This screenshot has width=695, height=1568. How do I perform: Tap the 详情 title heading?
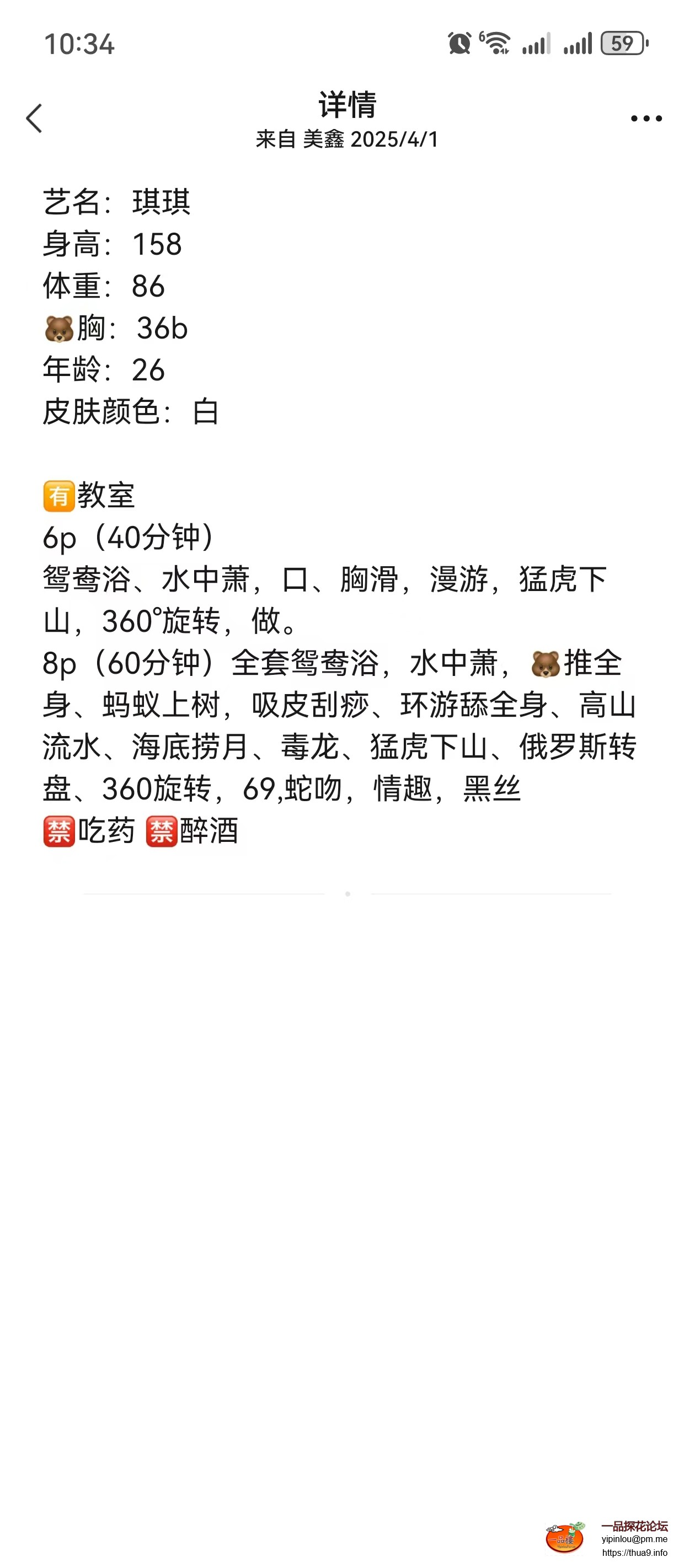(x=347, y=105)
